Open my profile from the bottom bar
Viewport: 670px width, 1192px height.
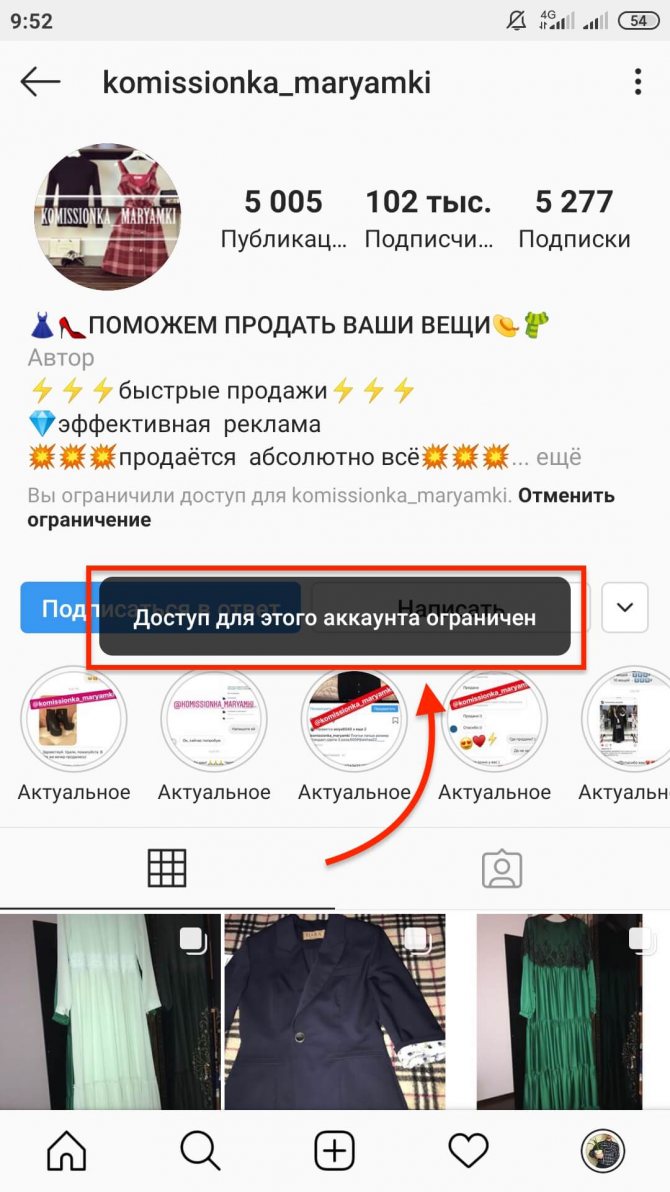[602, 1151]
